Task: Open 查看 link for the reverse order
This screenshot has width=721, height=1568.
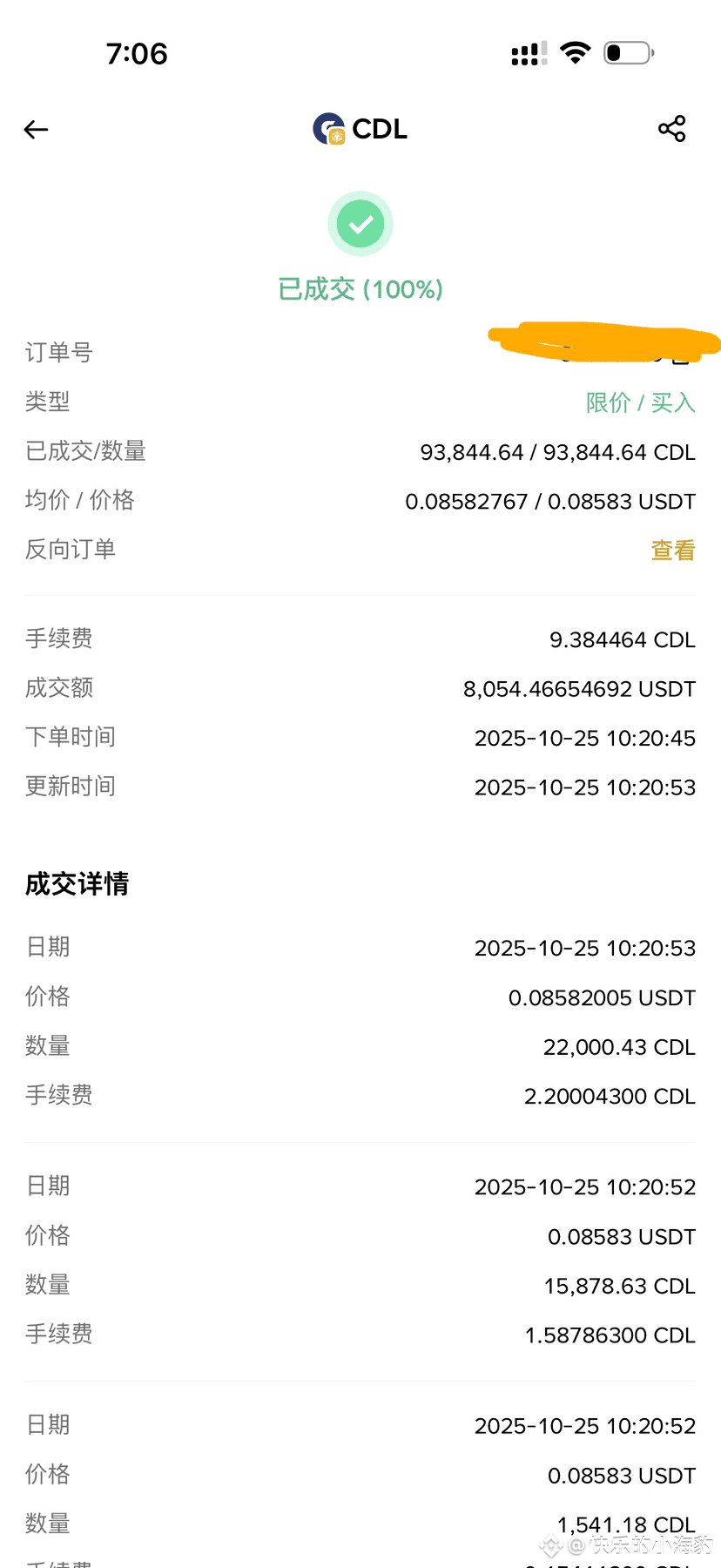Action: [x=673, y=551]
